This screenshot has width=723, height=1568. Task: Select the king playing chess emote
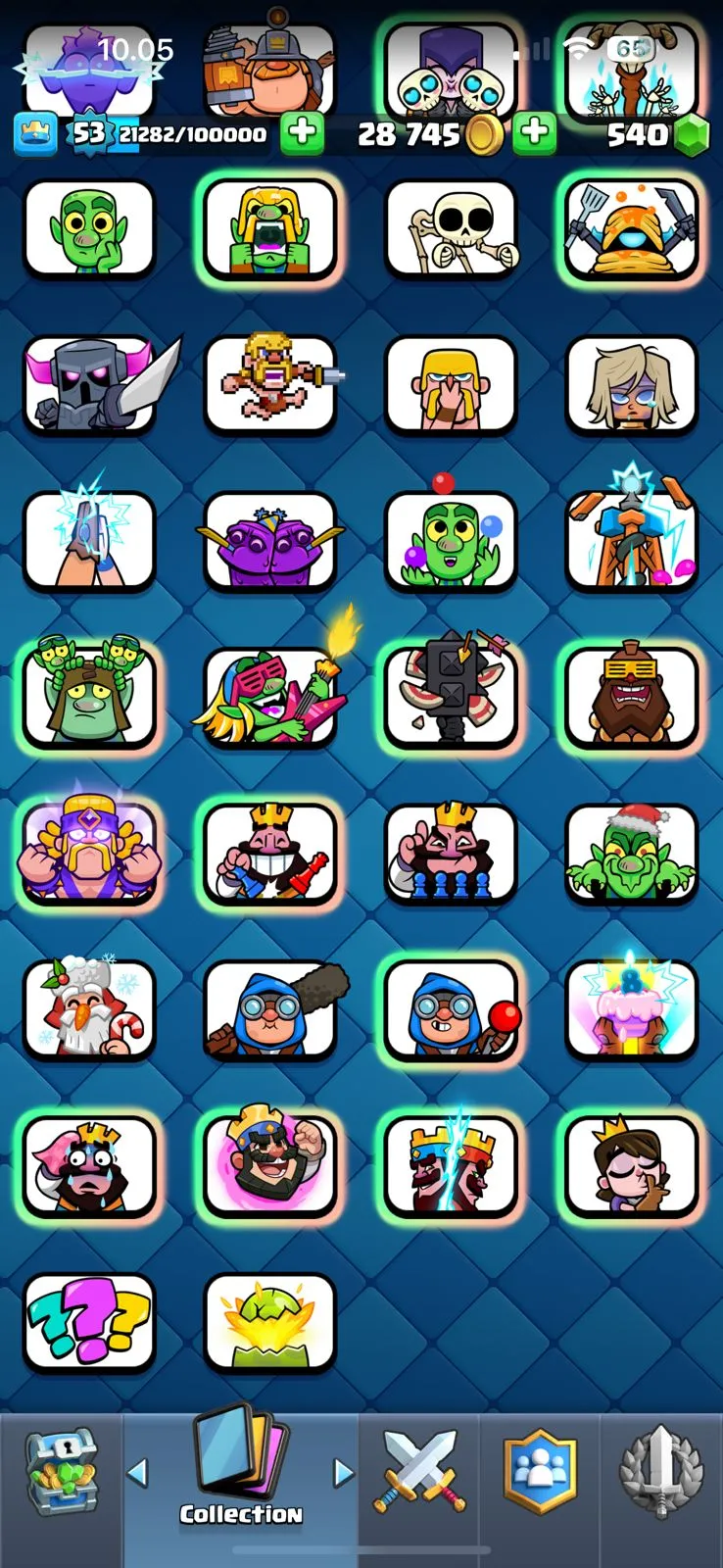click(x=451, y=853)
